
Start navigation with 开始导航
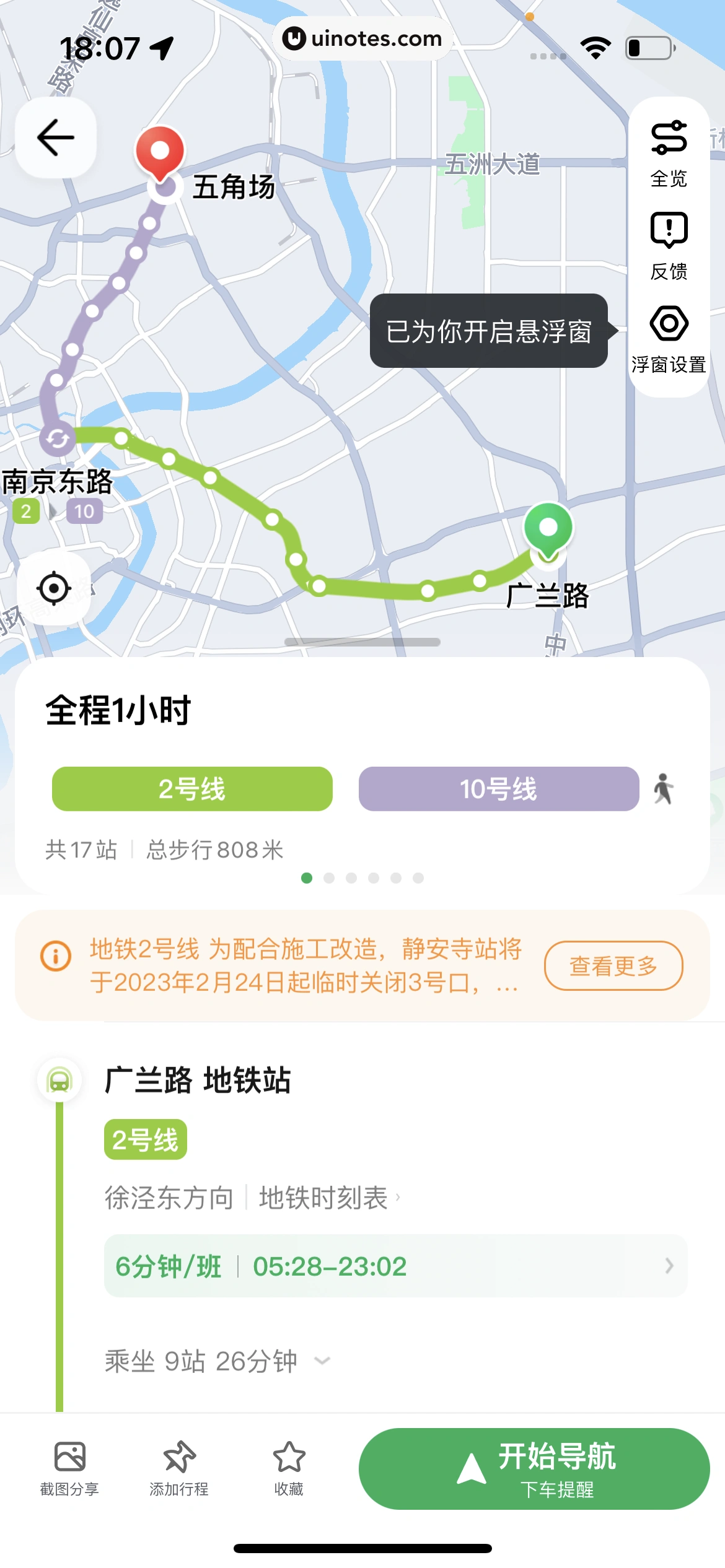coord(534,1468)
